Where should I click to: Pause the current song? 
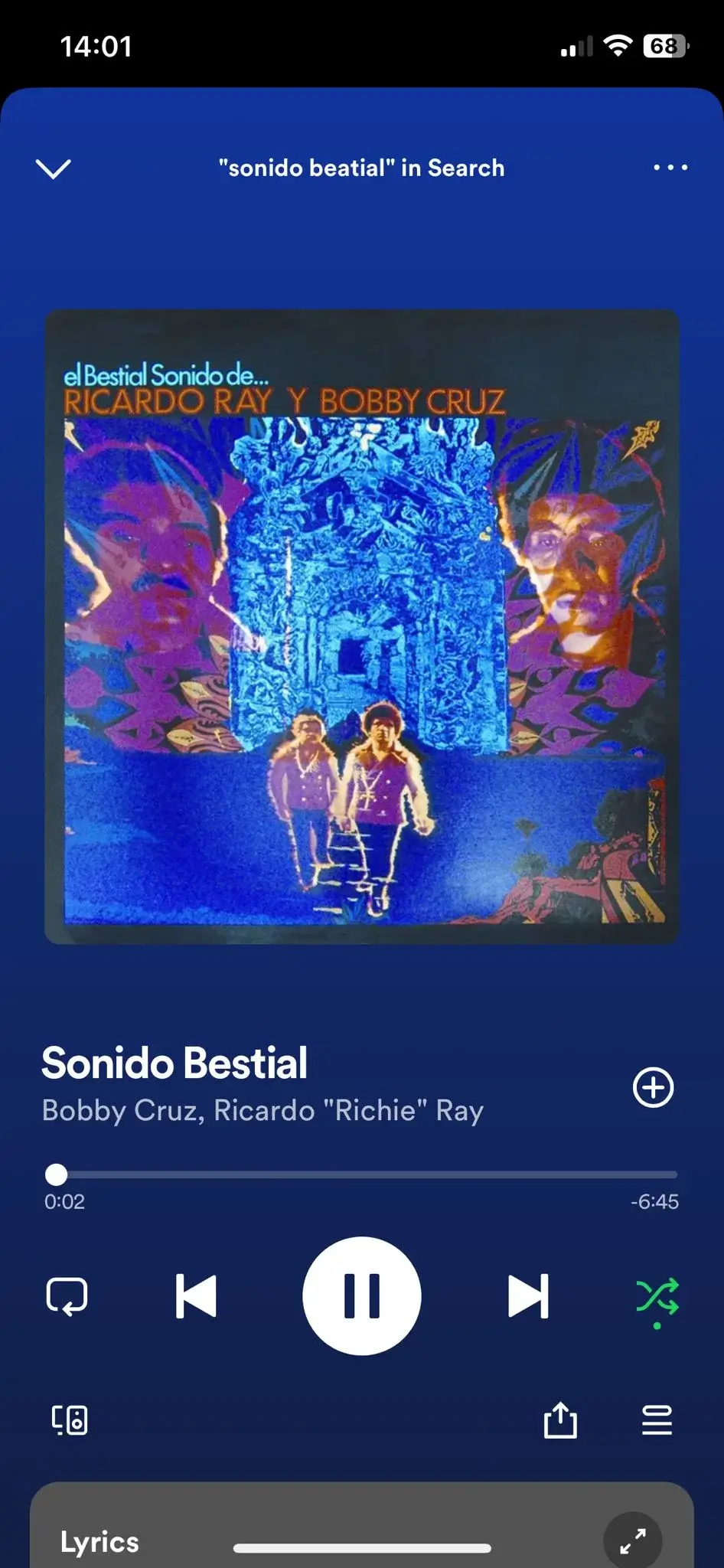[x=361, y=1296]
